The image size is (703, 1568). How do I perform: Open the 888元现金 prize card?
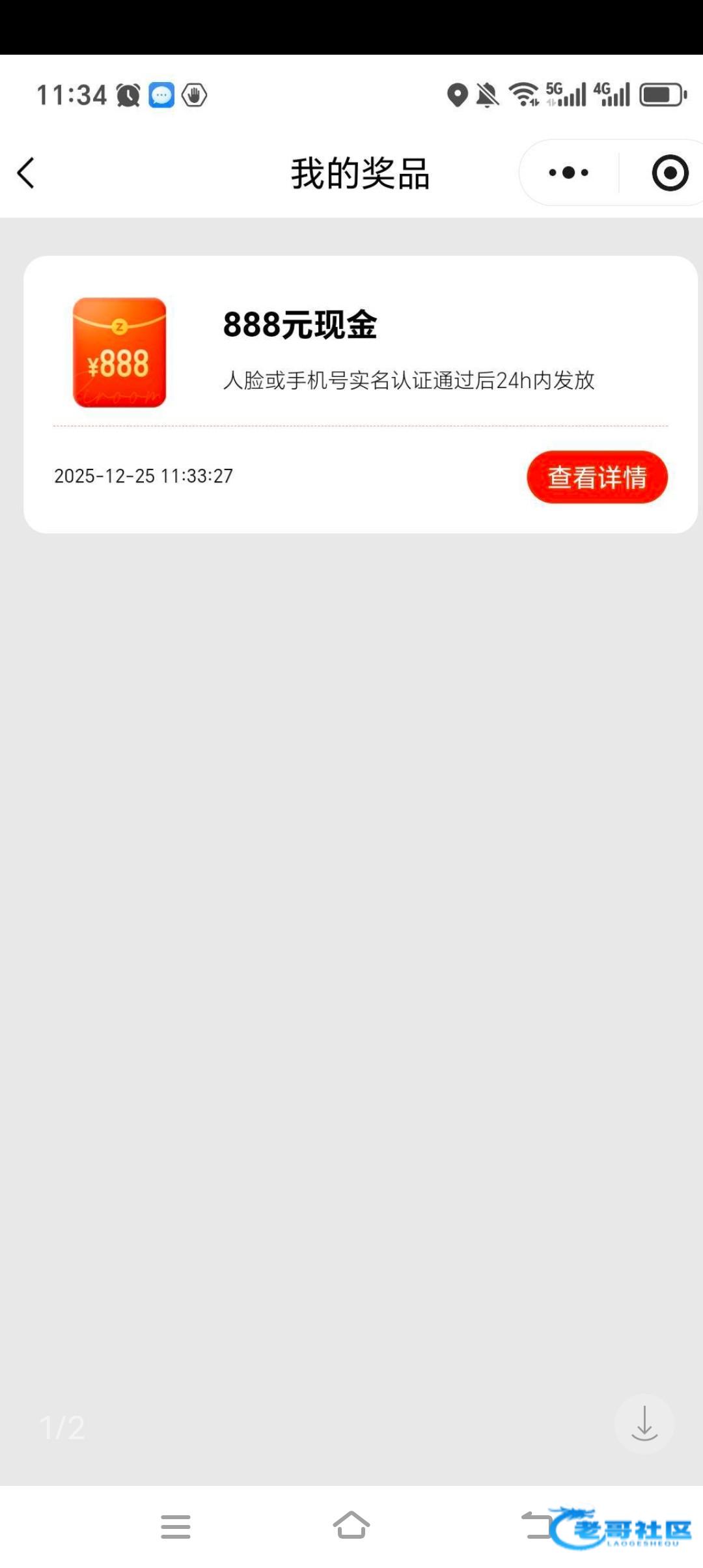point(299,326)
